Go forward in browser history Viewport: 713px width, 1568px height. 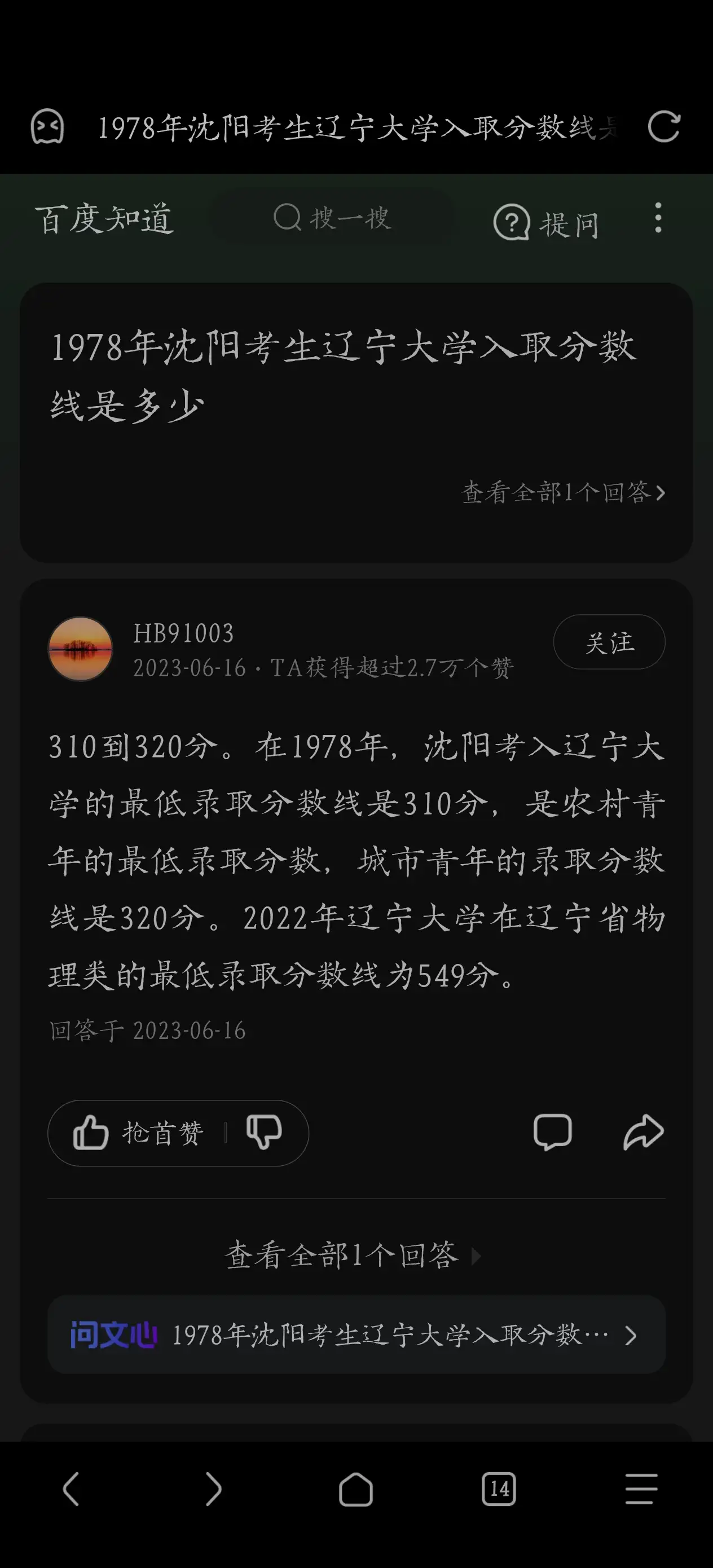213,1489
